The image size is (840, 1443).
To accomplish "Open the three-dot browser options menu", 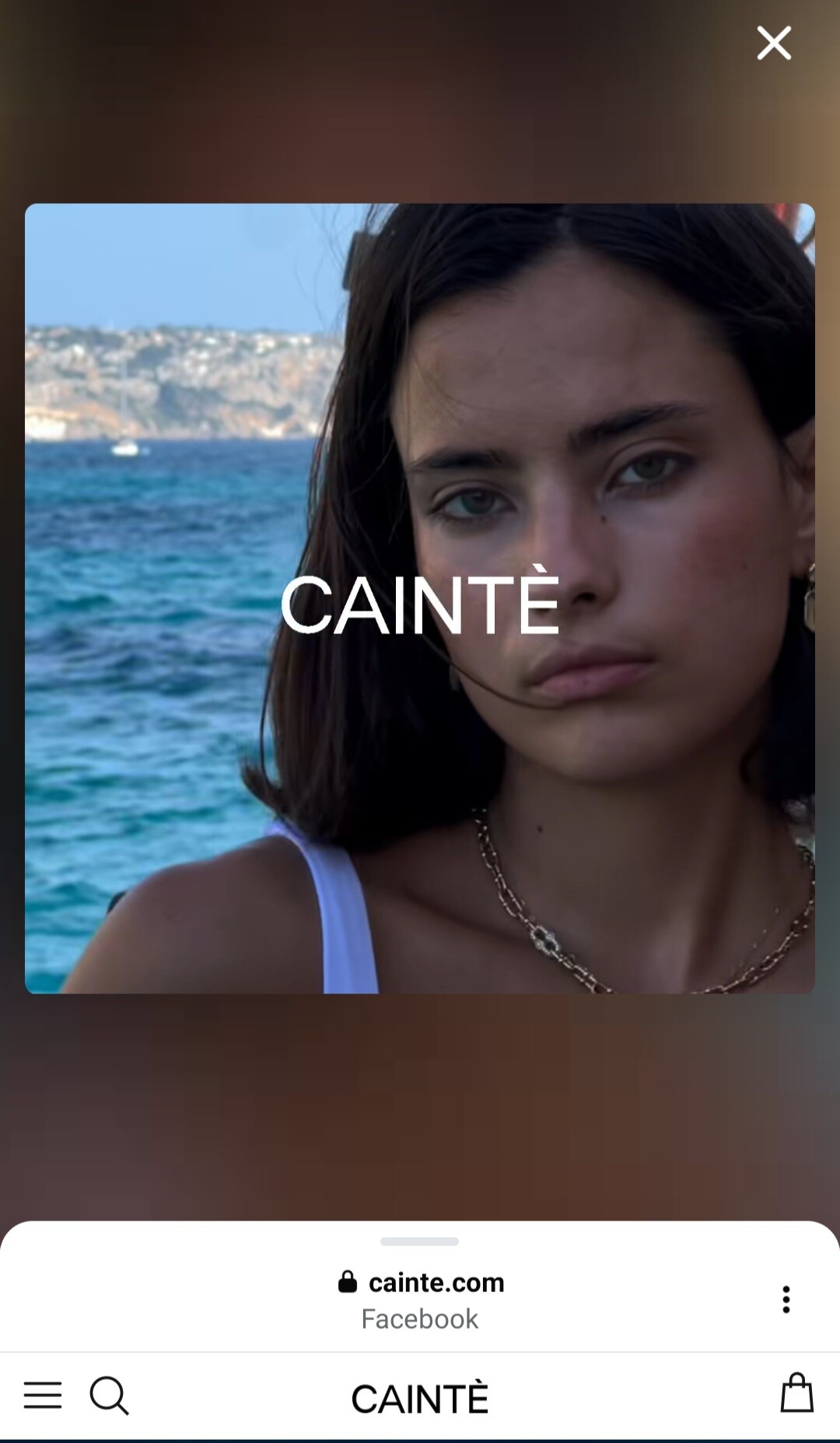I will coord(786,1300).
